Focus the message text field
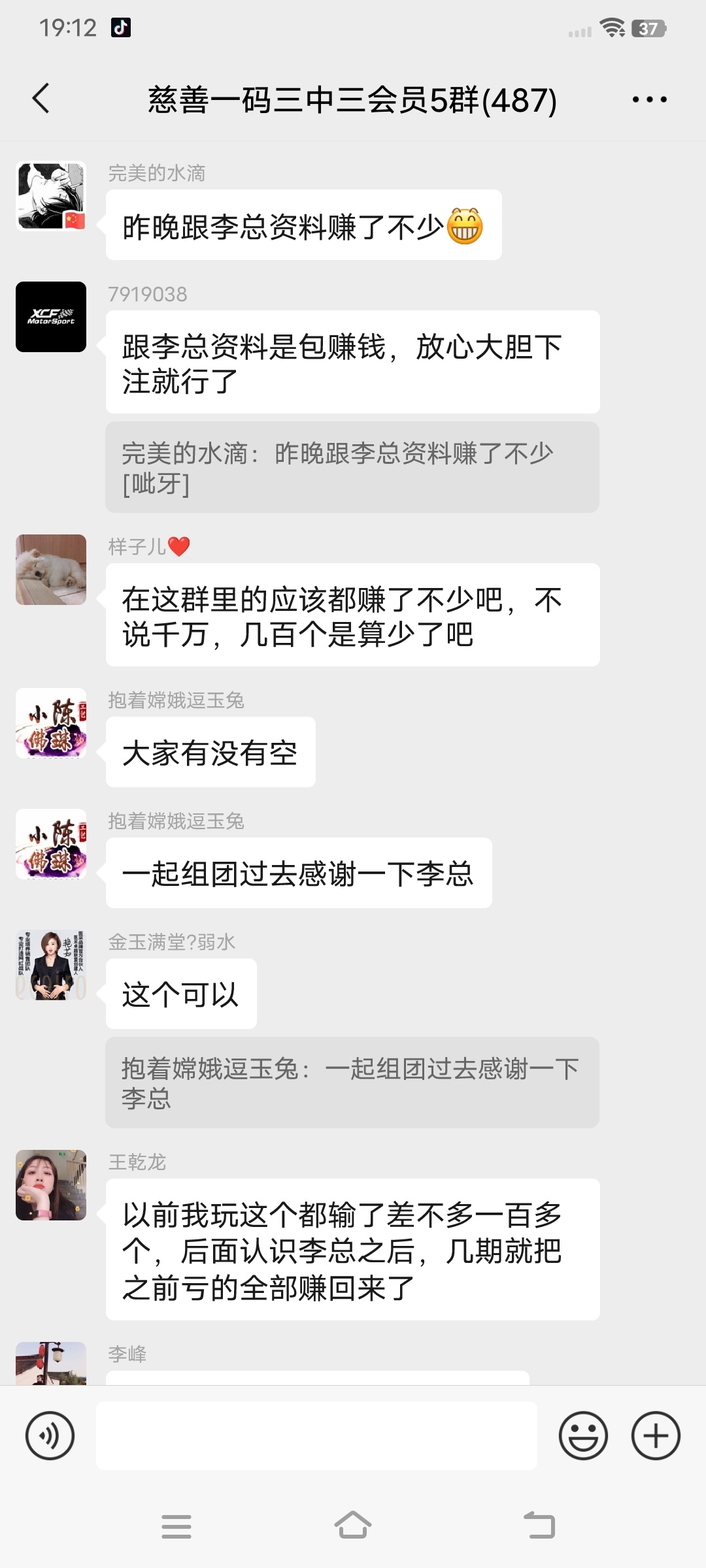The height and width of the screenshot is (1568, 706). tap(316, 1435)
